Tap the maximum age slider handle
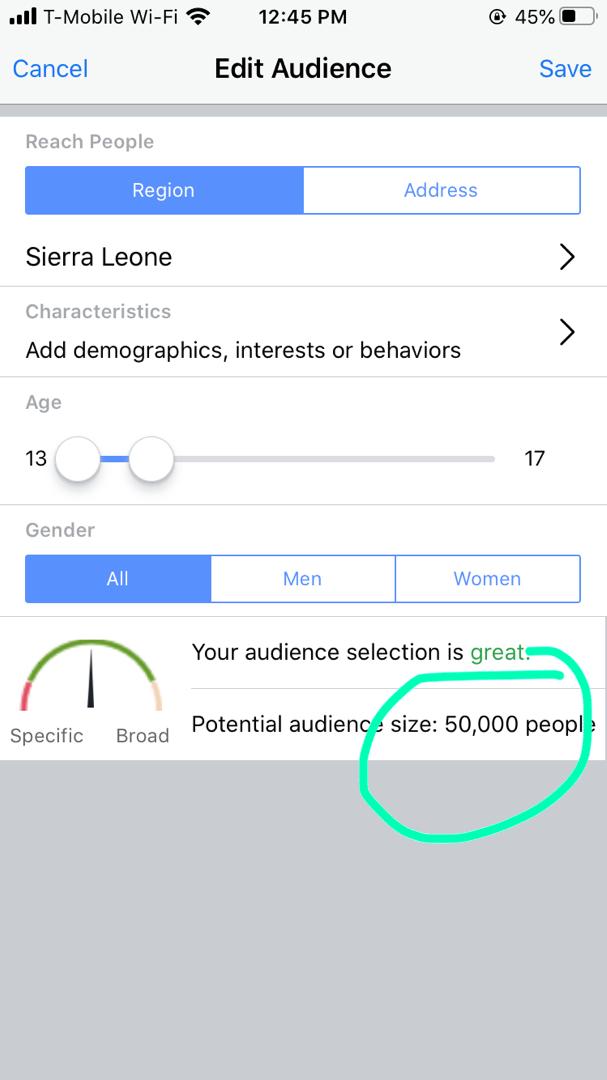This screenshot has width=607, height=1080. (x=152, y=459)
